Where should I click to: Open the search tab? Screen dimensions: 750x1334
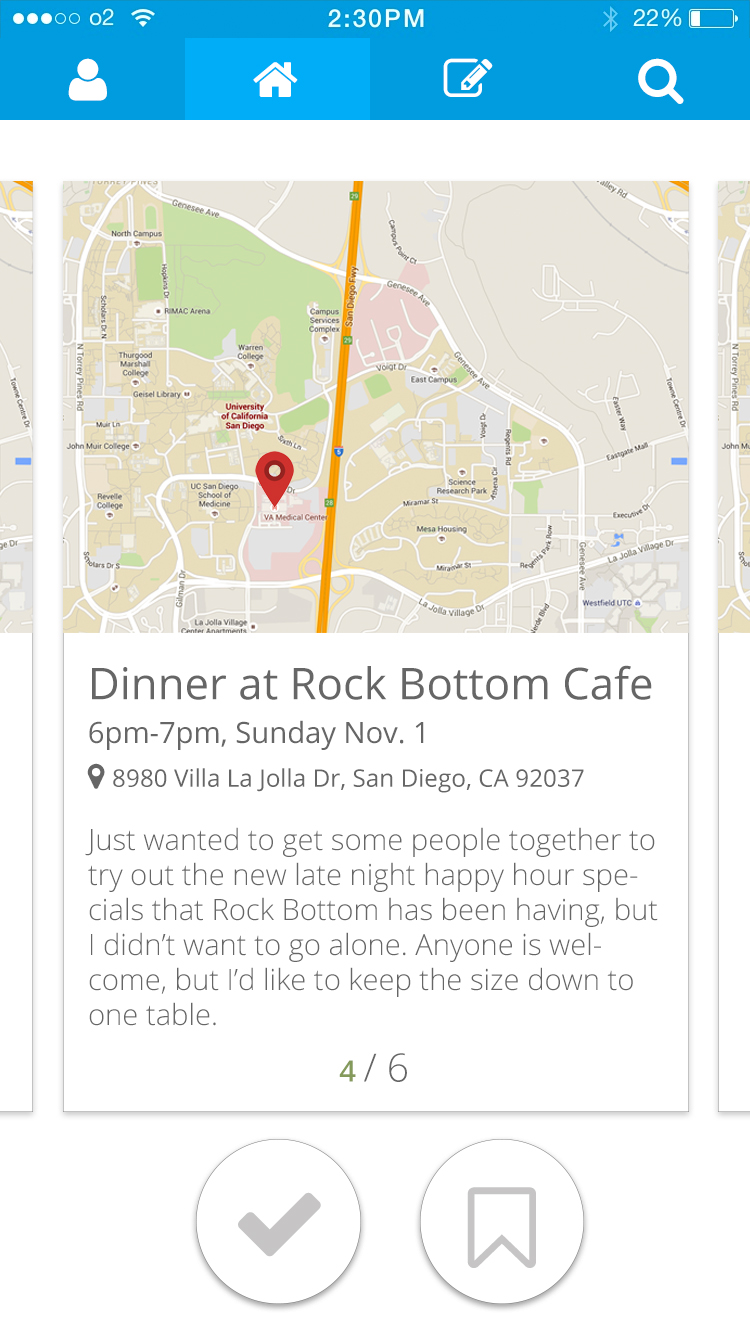660,80
